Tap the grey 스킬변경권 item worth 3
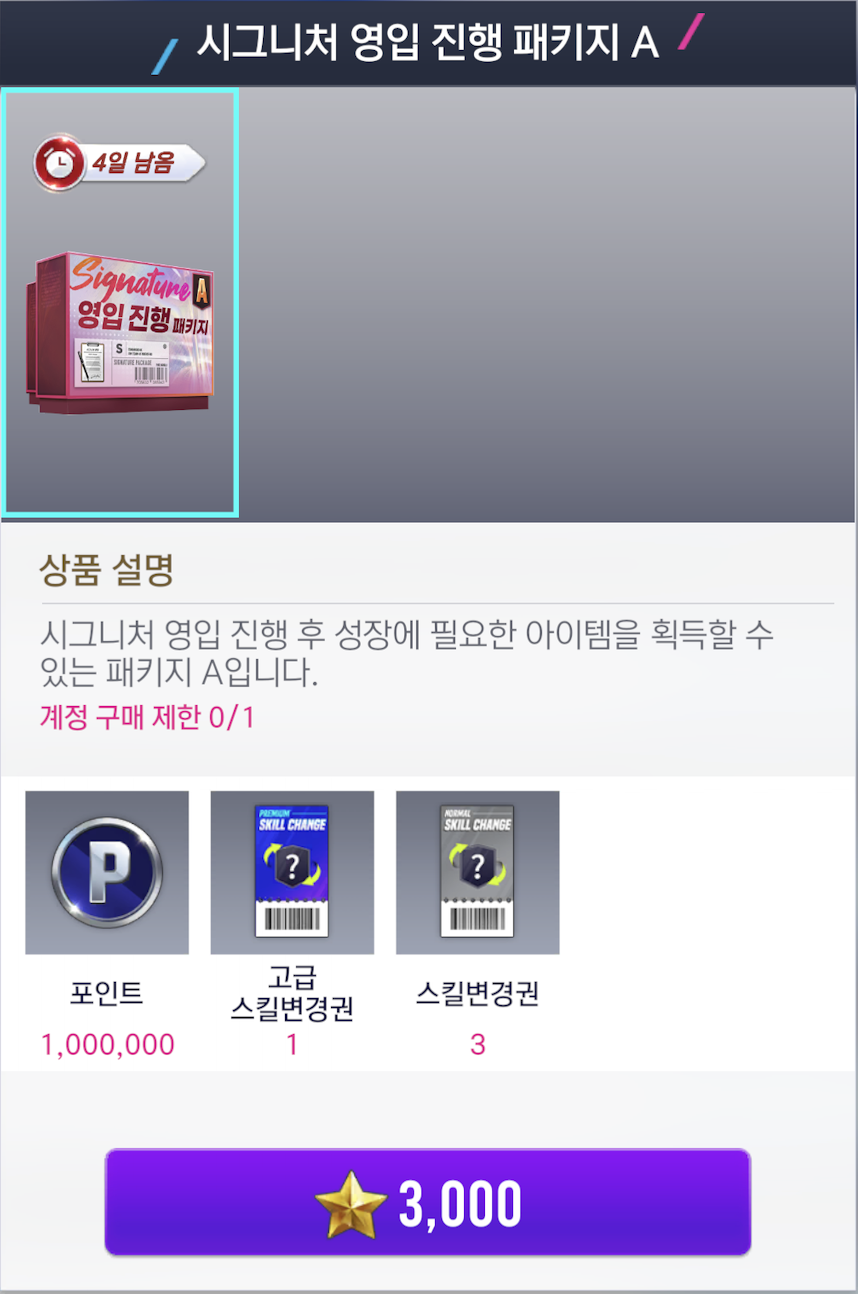Viewport: 858px width, 1294px height. (x=477, y=872)
